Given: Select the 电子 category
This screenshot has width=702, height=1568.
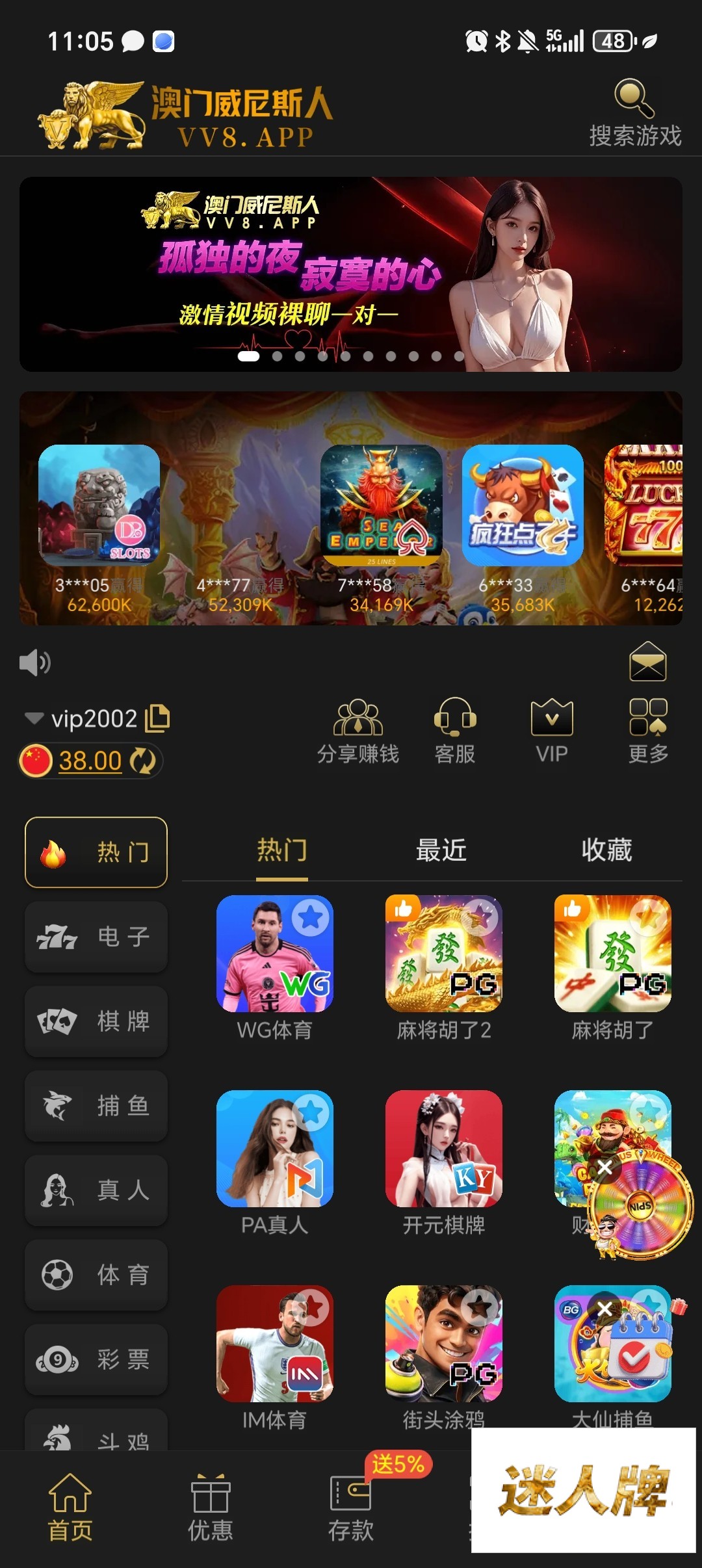Looking at the screenshot, I should coord(96,937).
